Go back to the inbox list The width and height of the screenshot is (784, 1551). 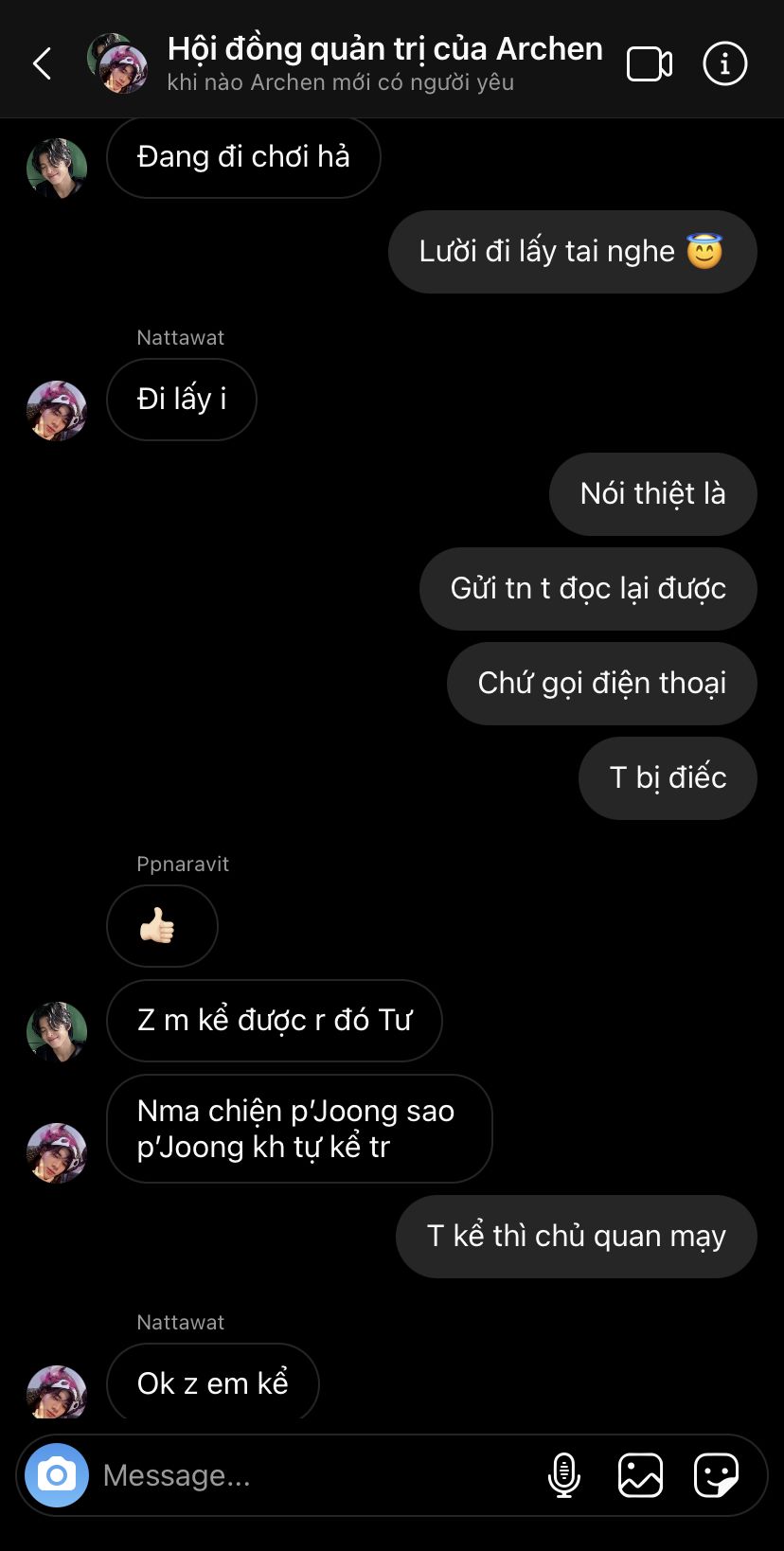43,63
